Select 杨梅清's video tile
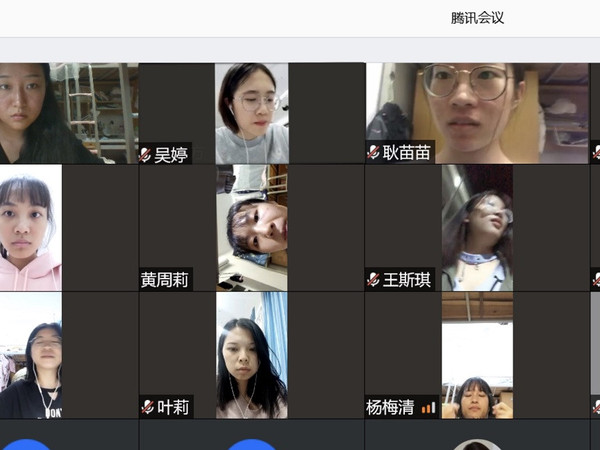 coord(478,354)
